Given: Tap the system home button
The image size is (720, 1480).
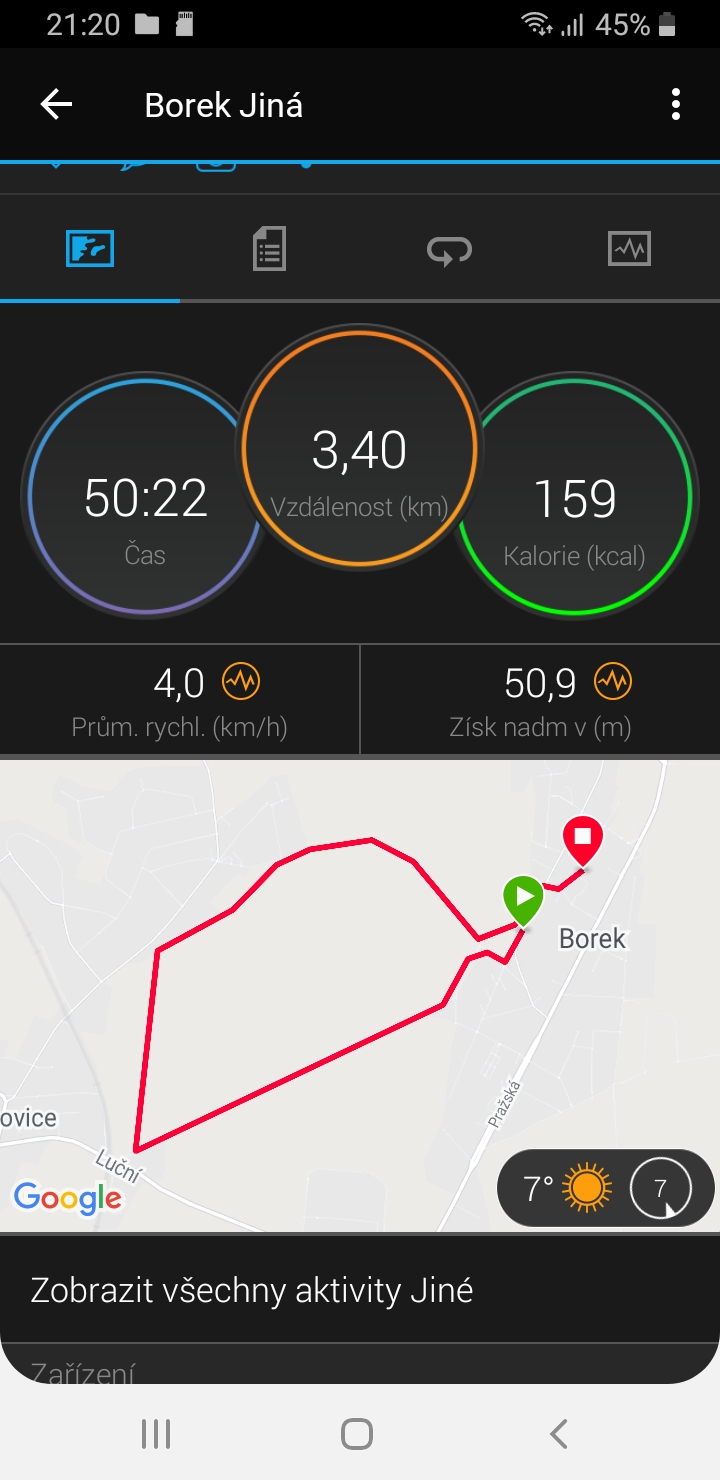Looking at the screenshot, I should (357, 1434).
